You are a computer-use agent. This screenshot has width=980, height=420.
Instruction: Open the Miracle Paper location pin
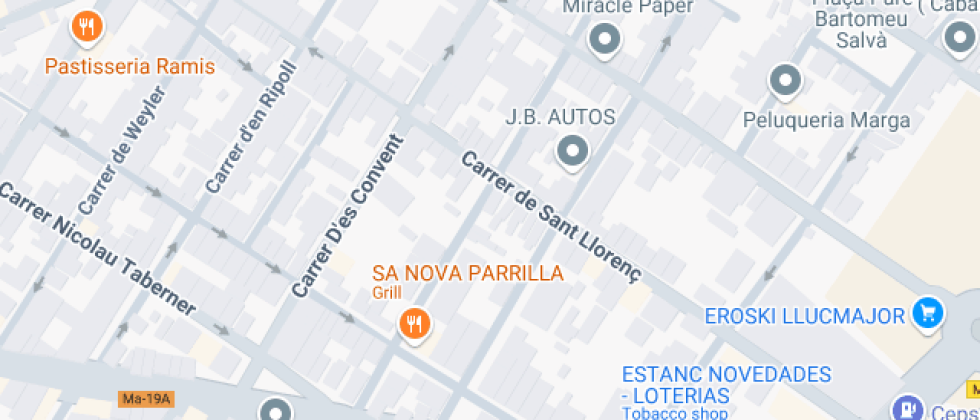coord(604,39)
